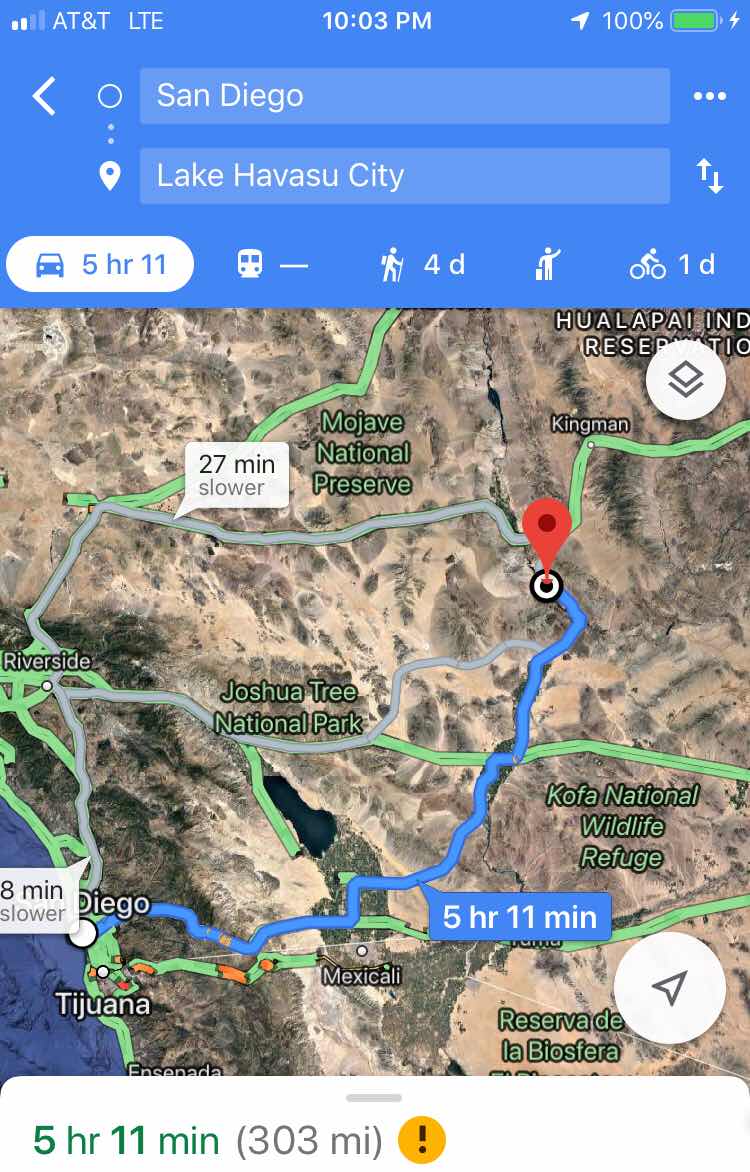Go back from the directions screen
This screenshot has height=1172, width=750.
click(x=44, y=96)
